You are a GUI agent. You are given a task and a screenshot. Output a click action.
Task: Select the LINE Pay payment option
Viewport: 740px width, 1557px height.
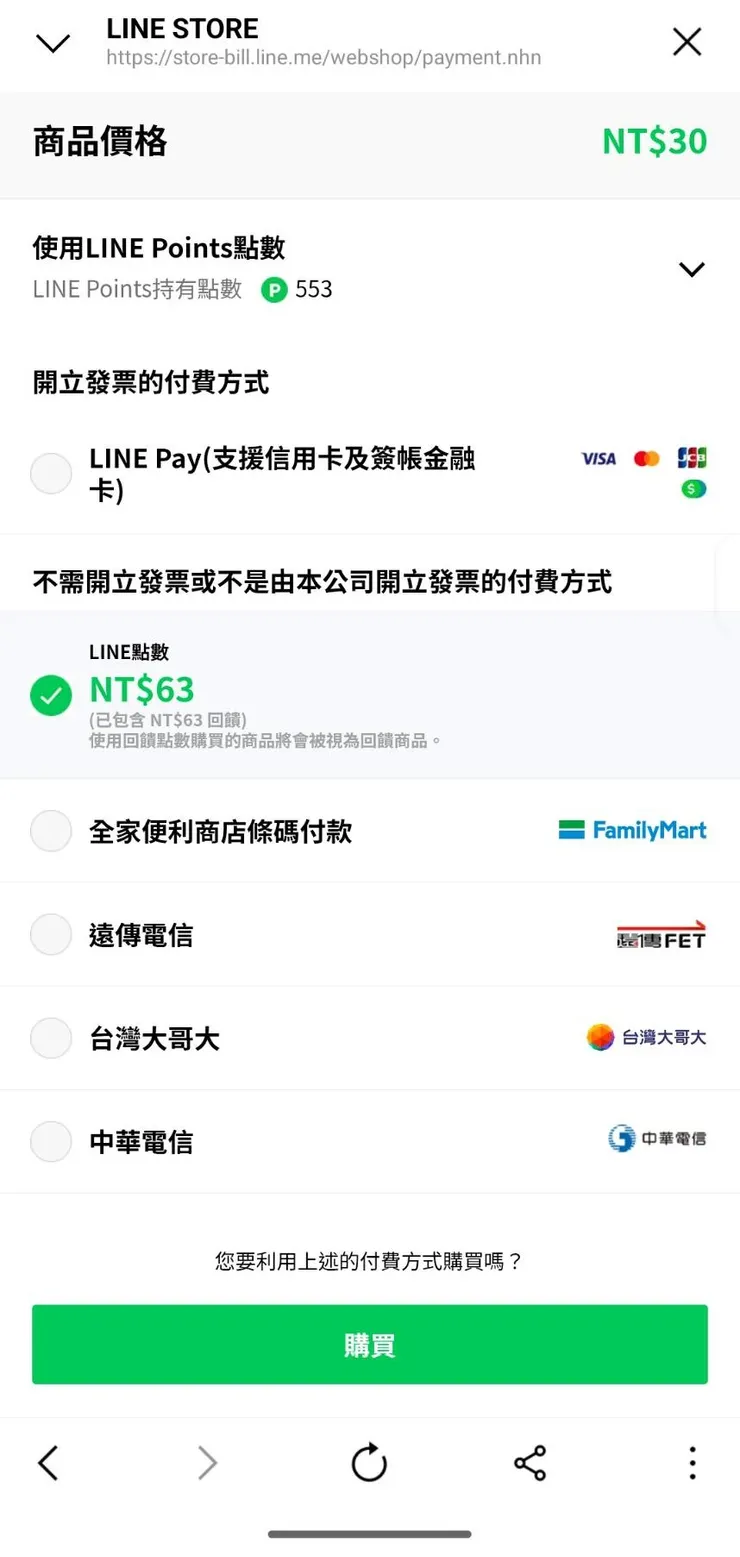click(x=51, y=473)
